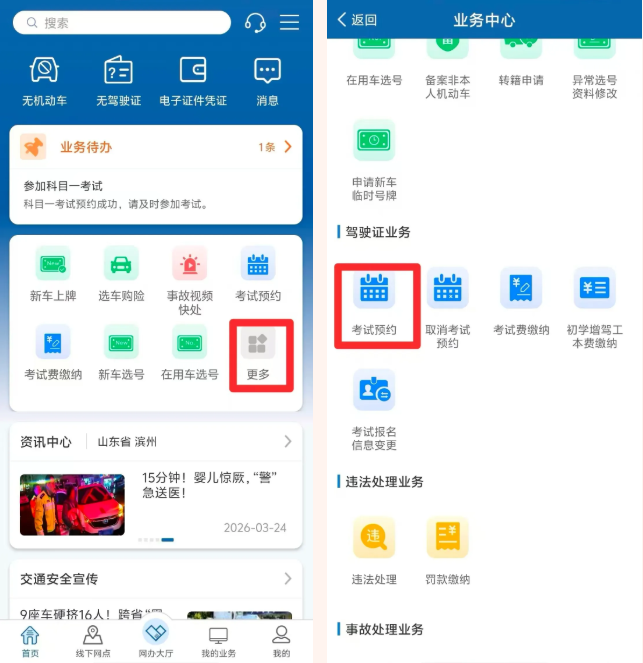The image size is (643, 663).
Task: Go back with 返回
Action: tap(357, 19)
